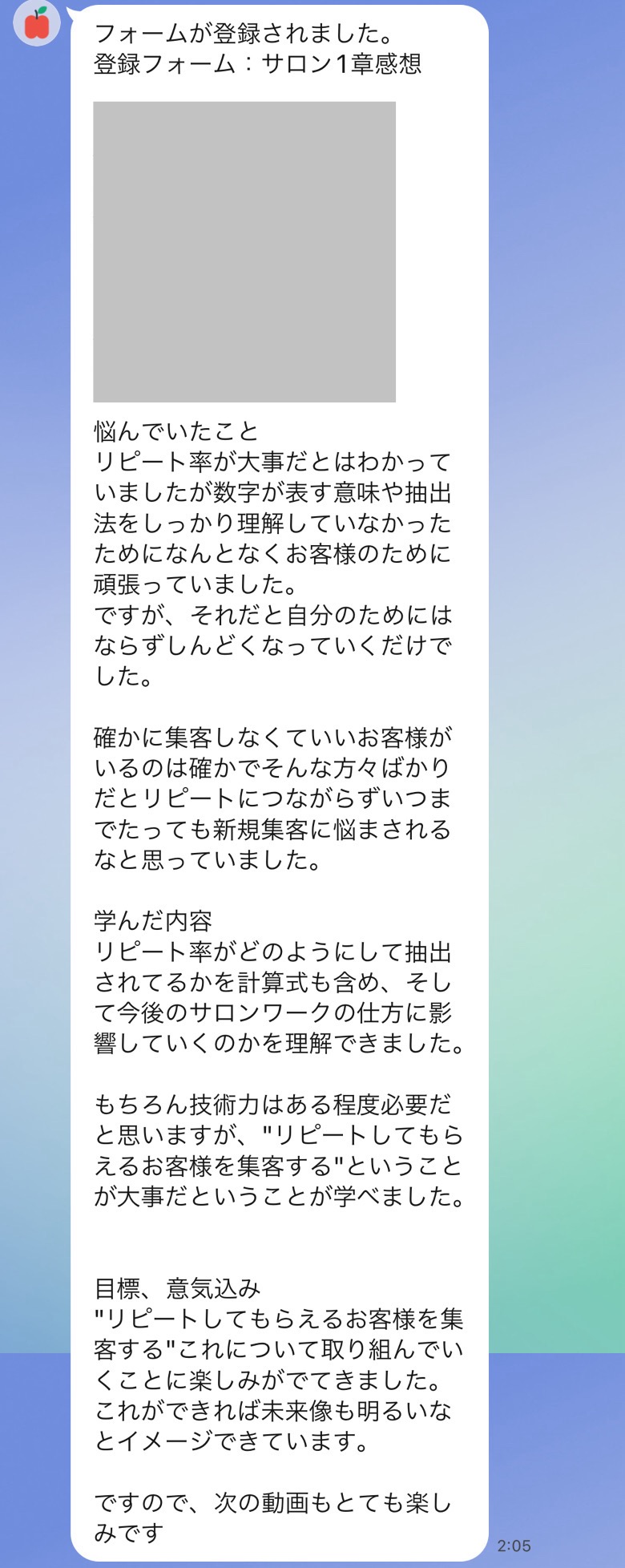Open the apple avatar sender profile
This screenshot has width=625, height=1568.
click(x=37, y=22)
